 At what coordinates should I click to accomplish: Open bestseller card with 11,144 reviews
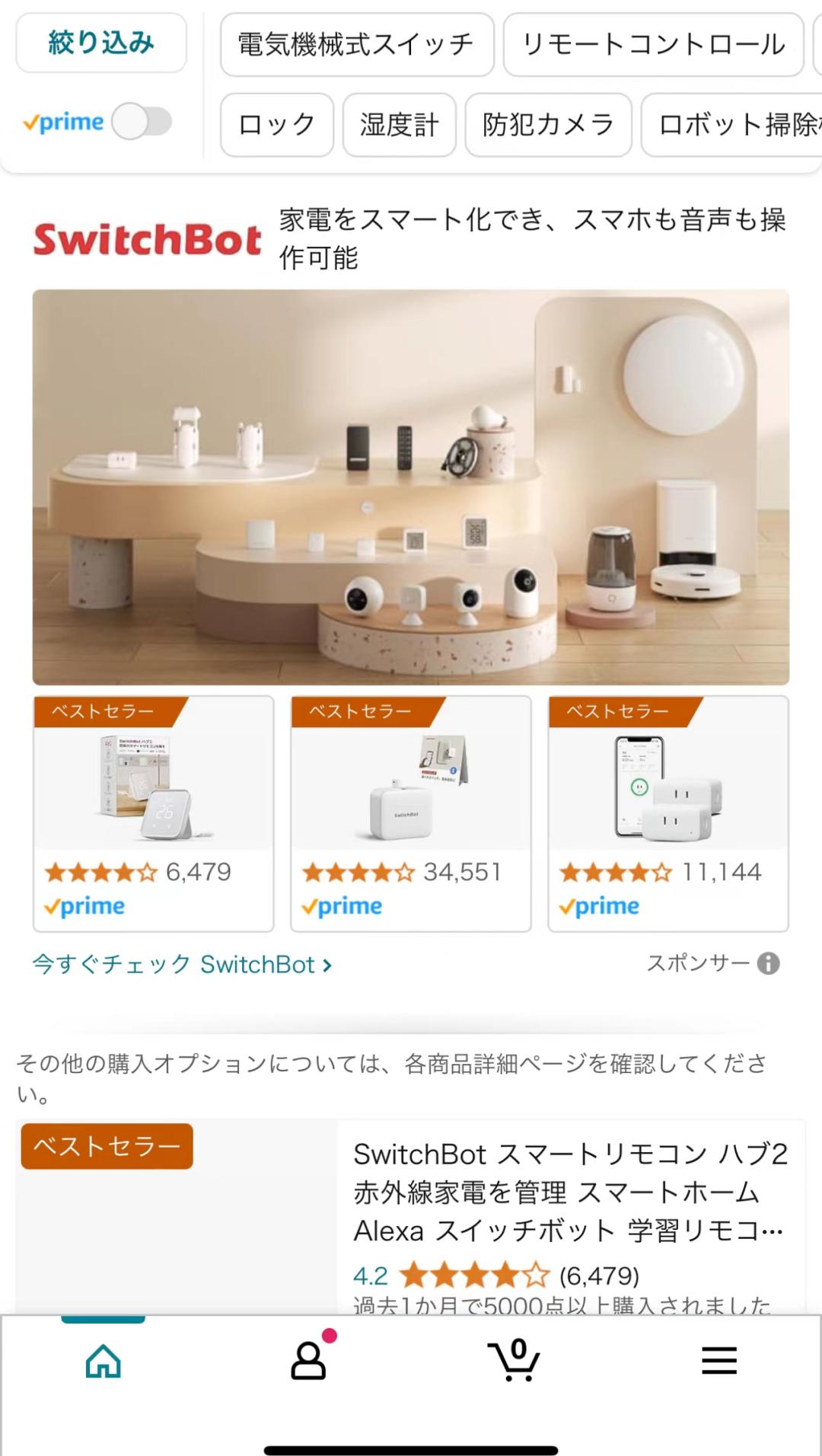(667, 813)
